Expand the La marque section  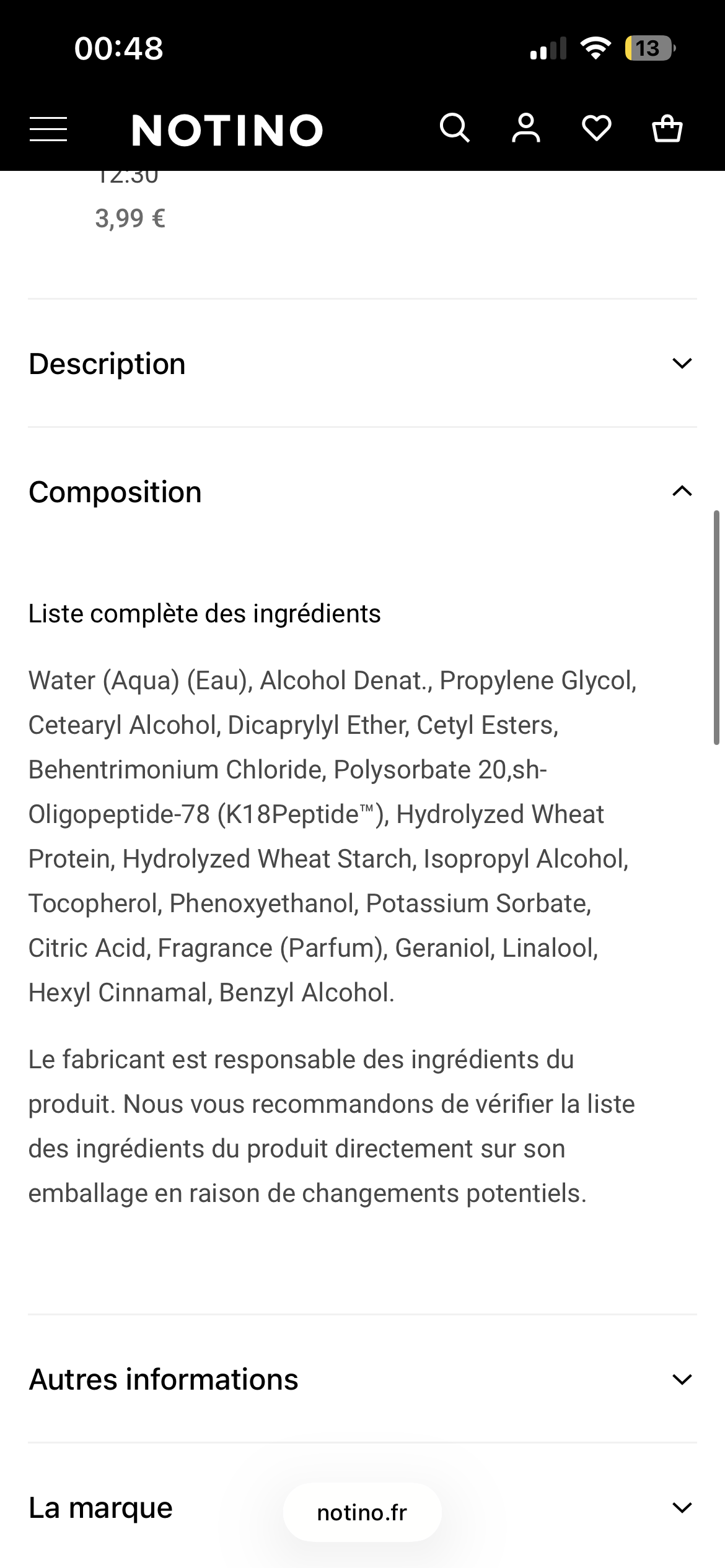click(x=681, y=1508)
